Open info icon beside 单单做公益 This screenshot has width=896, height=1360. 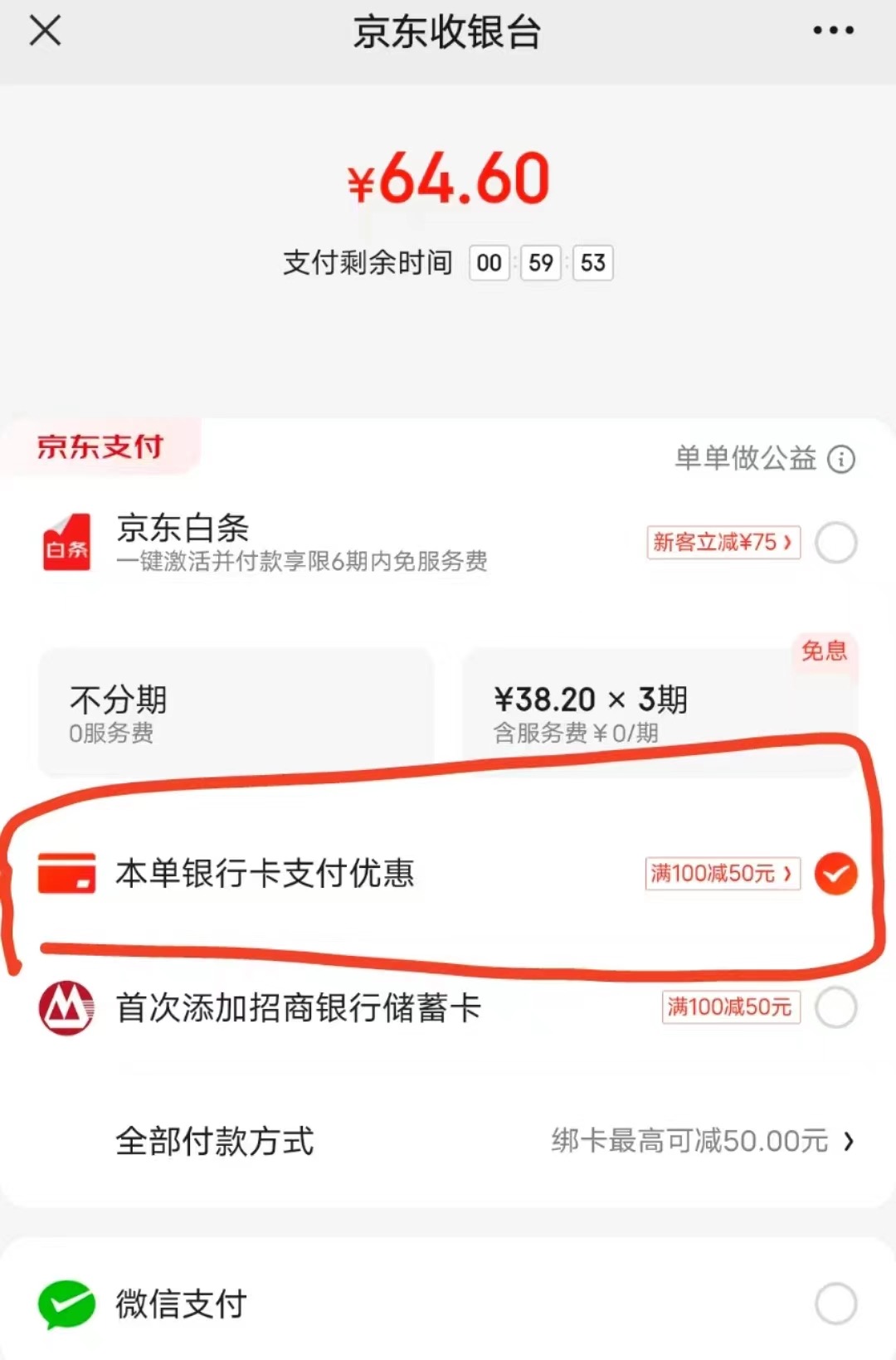841,459
